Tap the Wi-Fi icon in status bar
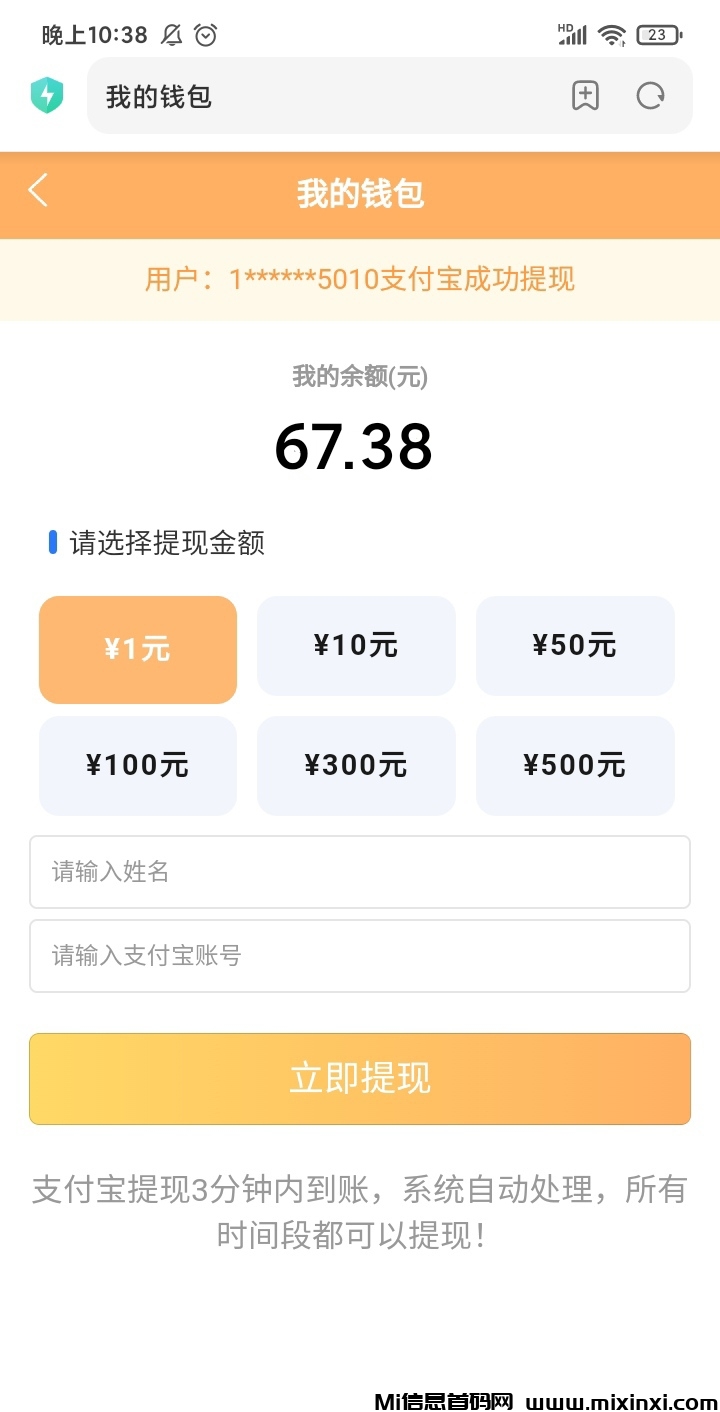 click(613, 33)
